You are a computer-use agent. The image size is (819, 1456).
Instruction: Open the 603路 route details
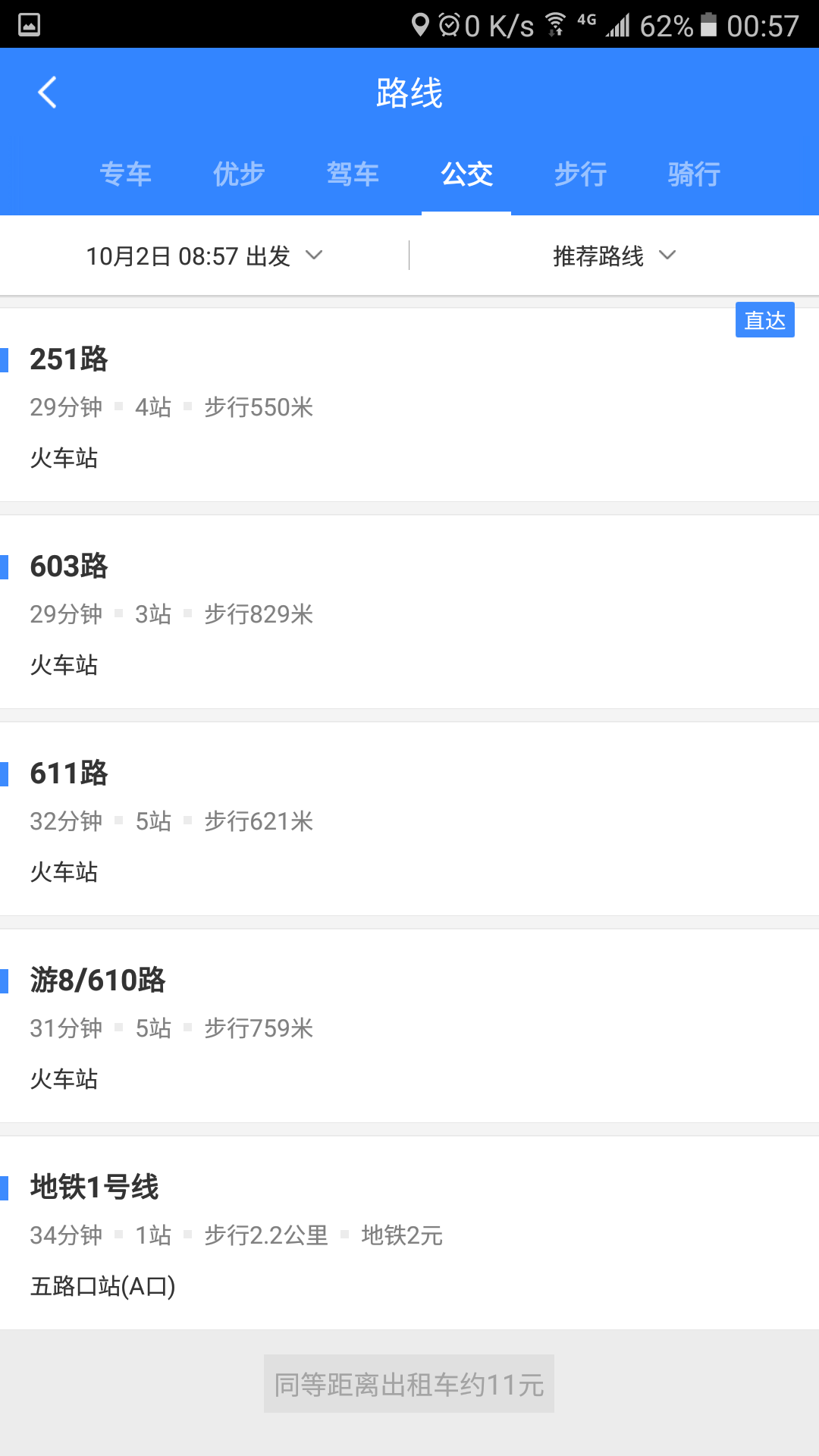(409, 613)
